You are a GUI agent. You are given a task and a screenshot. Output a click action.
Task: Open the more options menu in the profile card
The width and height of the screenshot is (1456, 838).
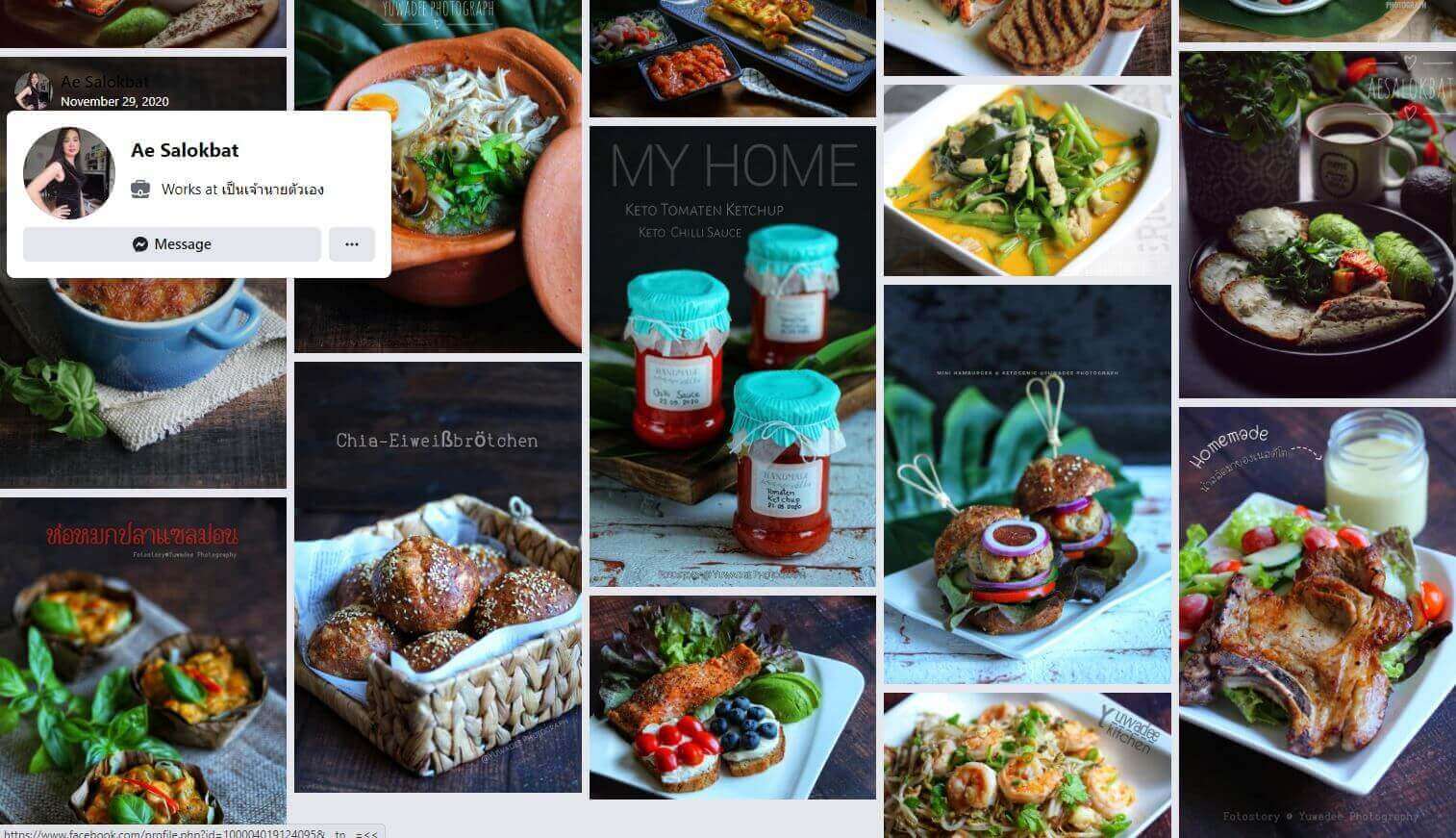[351, 244]
